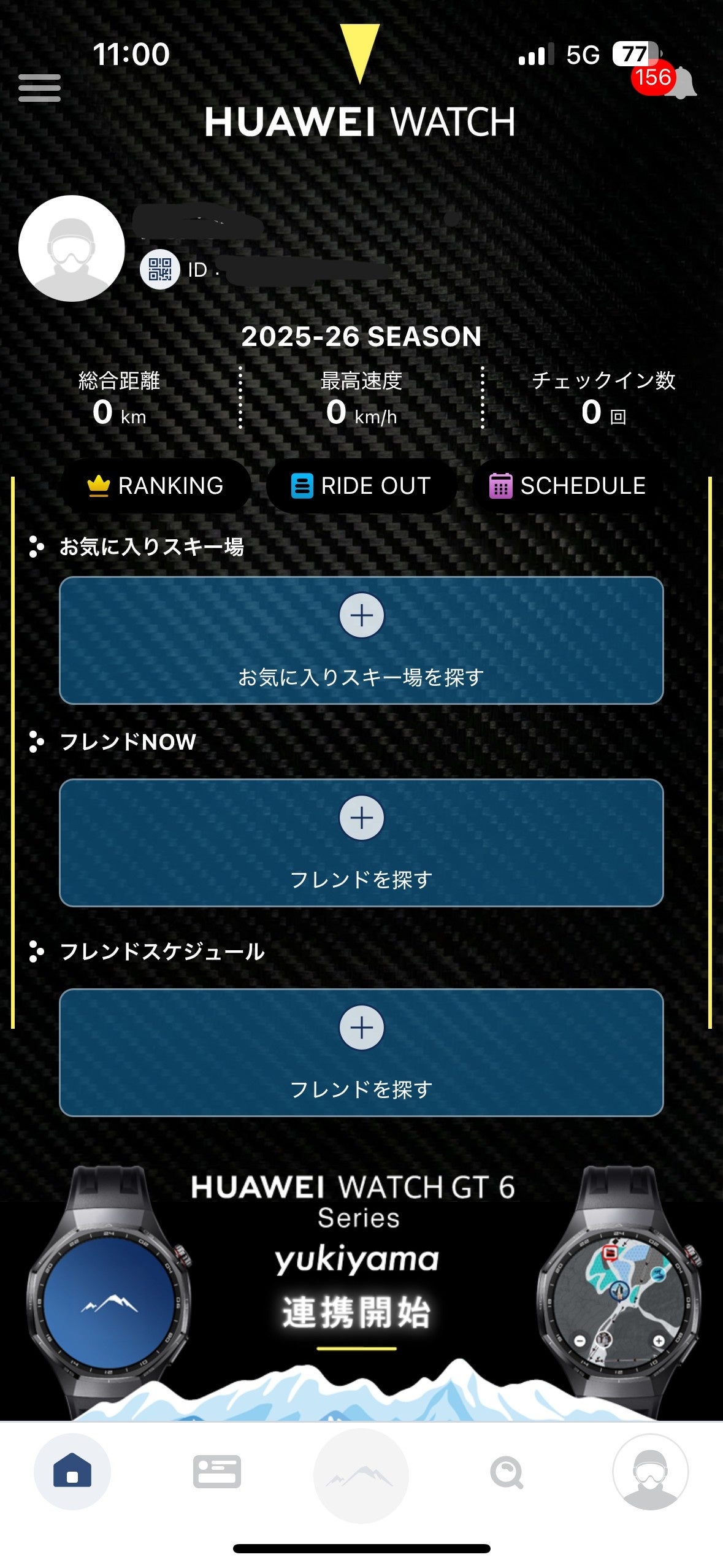Show my ID QR code
The height and width of the screenshot is (1568, 723).
(x=159, y=269)
